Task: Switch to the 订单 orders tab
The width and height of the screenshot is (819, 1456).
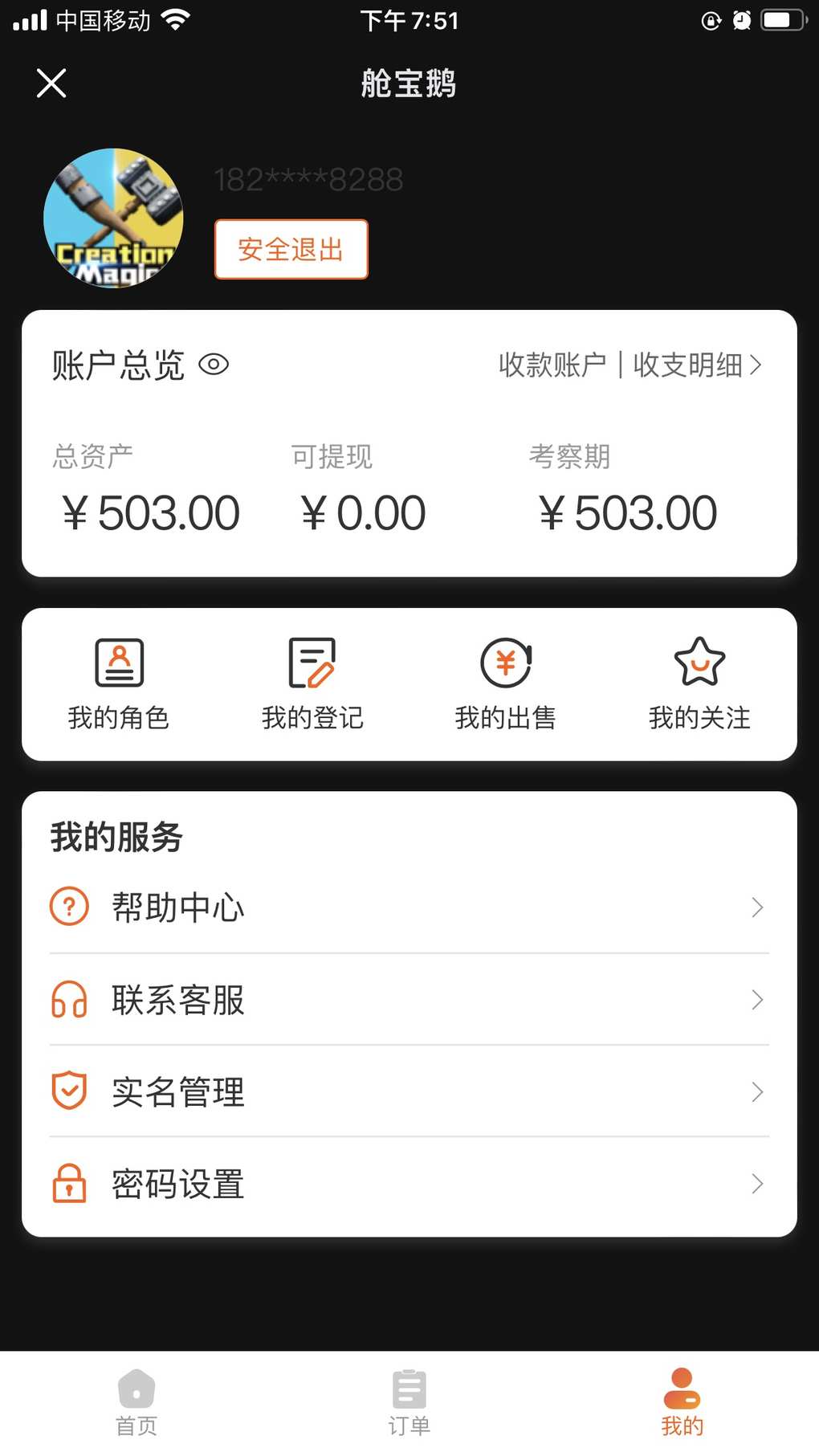Action: (409, 1402)
